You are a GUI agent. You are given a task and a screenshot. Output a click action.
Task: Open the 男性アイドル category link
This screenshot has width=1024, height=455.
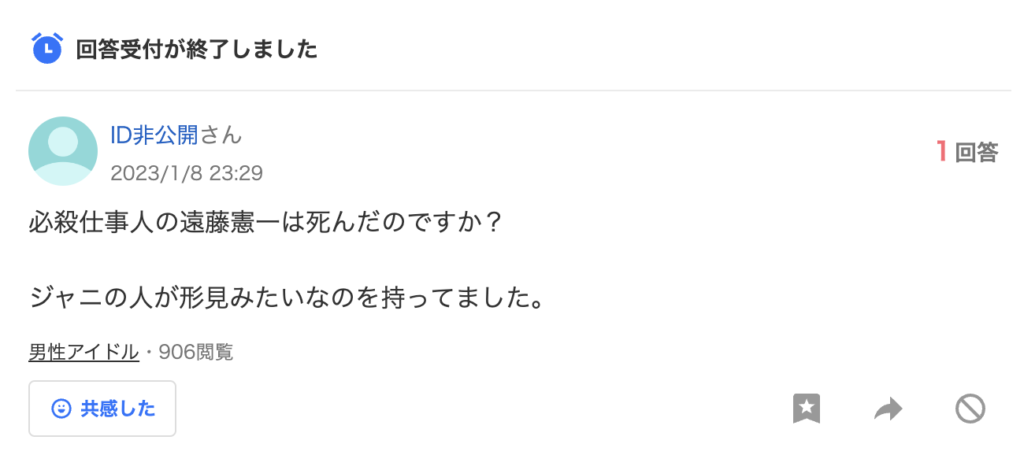point(83,352)
